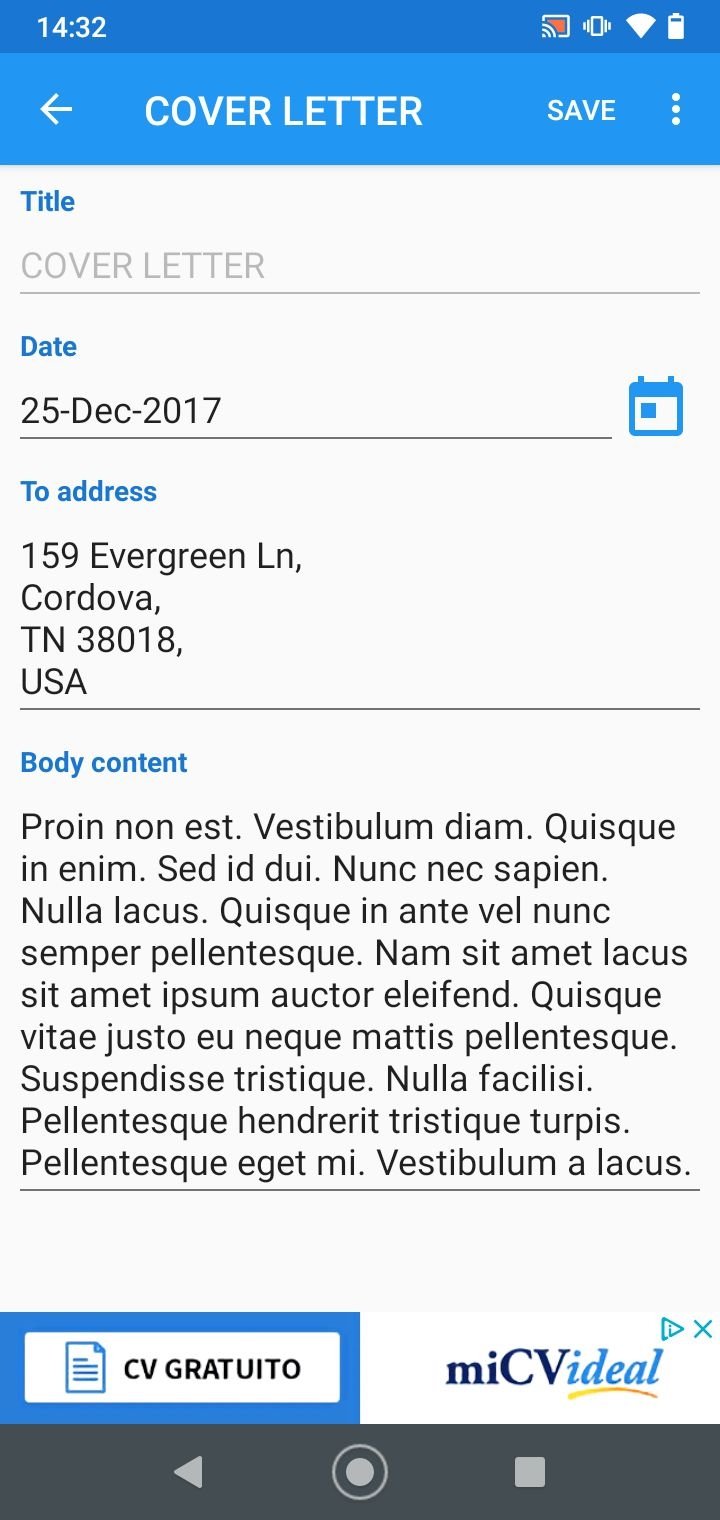Edit the Title field
Viewport: 720px width, 1520px height.
(360, 266)
